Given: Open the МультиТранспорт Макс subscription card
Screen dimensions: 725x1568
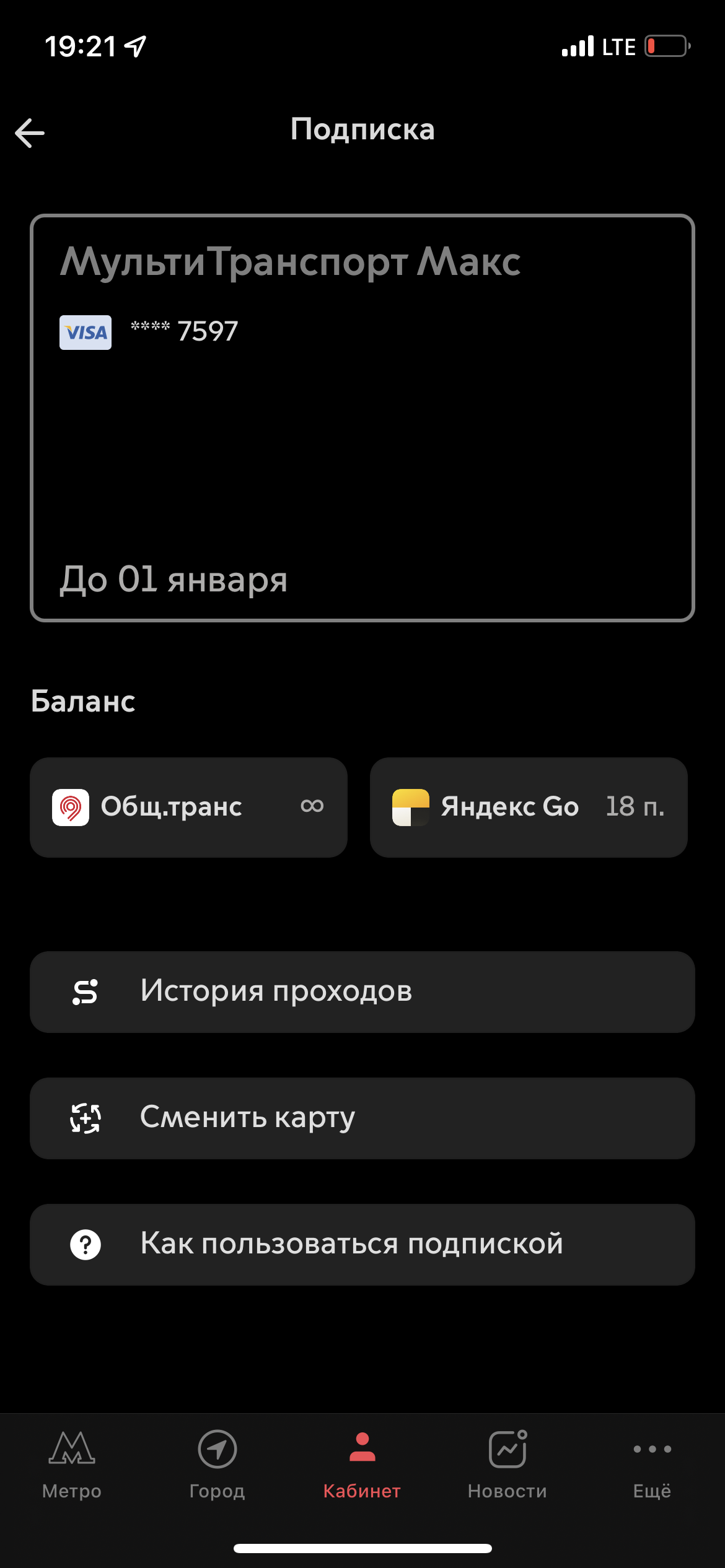Looking at the screenshot, I should point(362,417).
